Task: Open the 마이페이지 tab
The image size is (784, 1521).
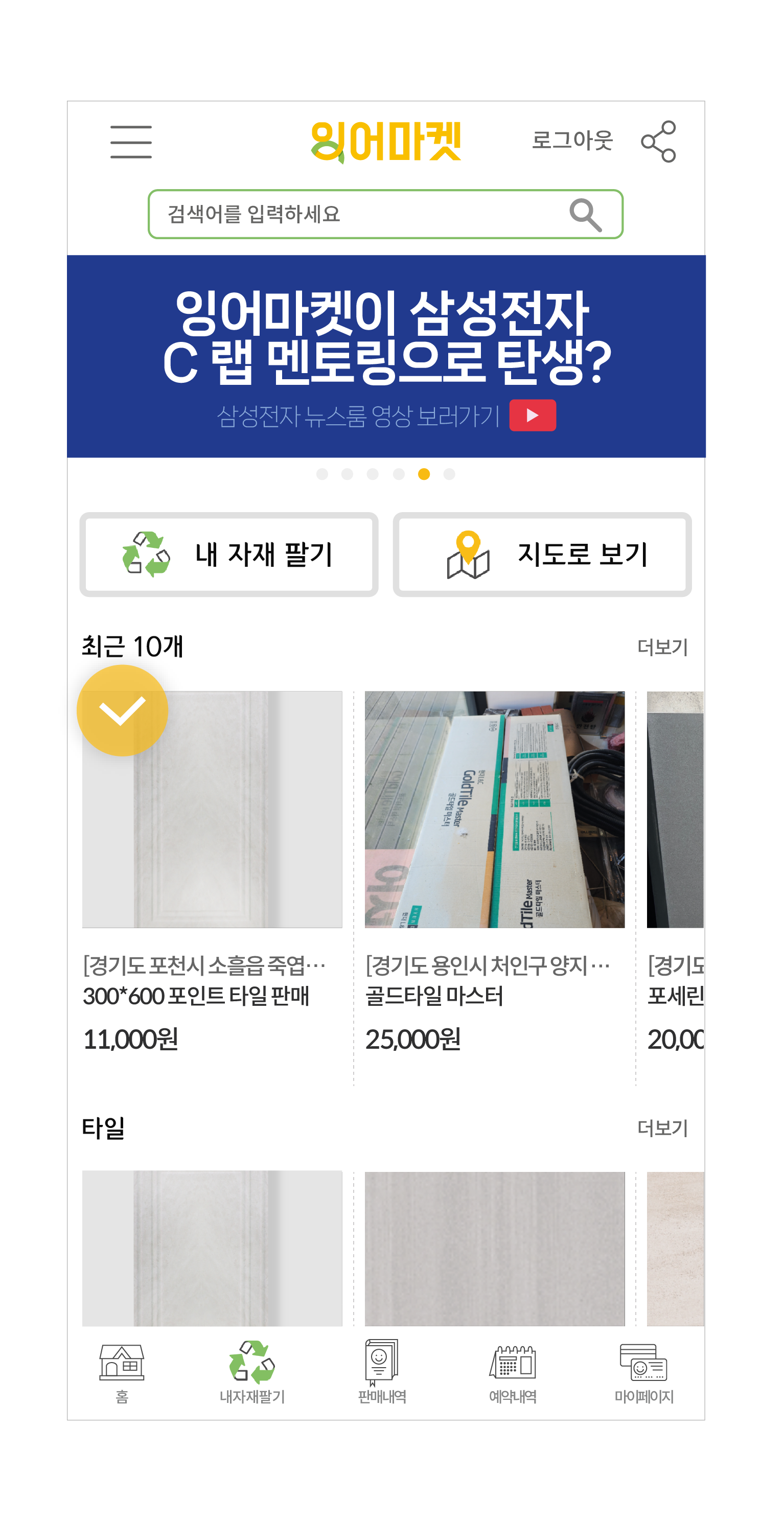Action: (x=643, y=1373)
